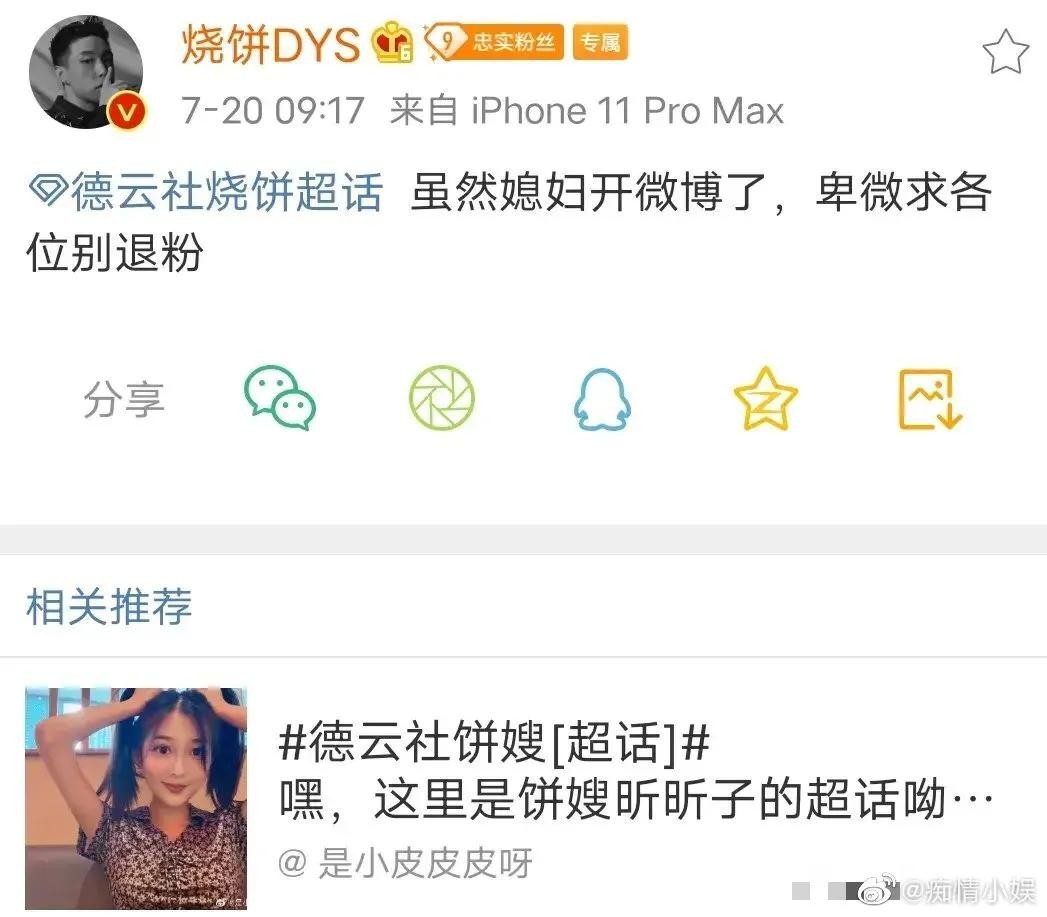Save the post as an image
This screenshot has width=1047, height=917.
point(929,399)
